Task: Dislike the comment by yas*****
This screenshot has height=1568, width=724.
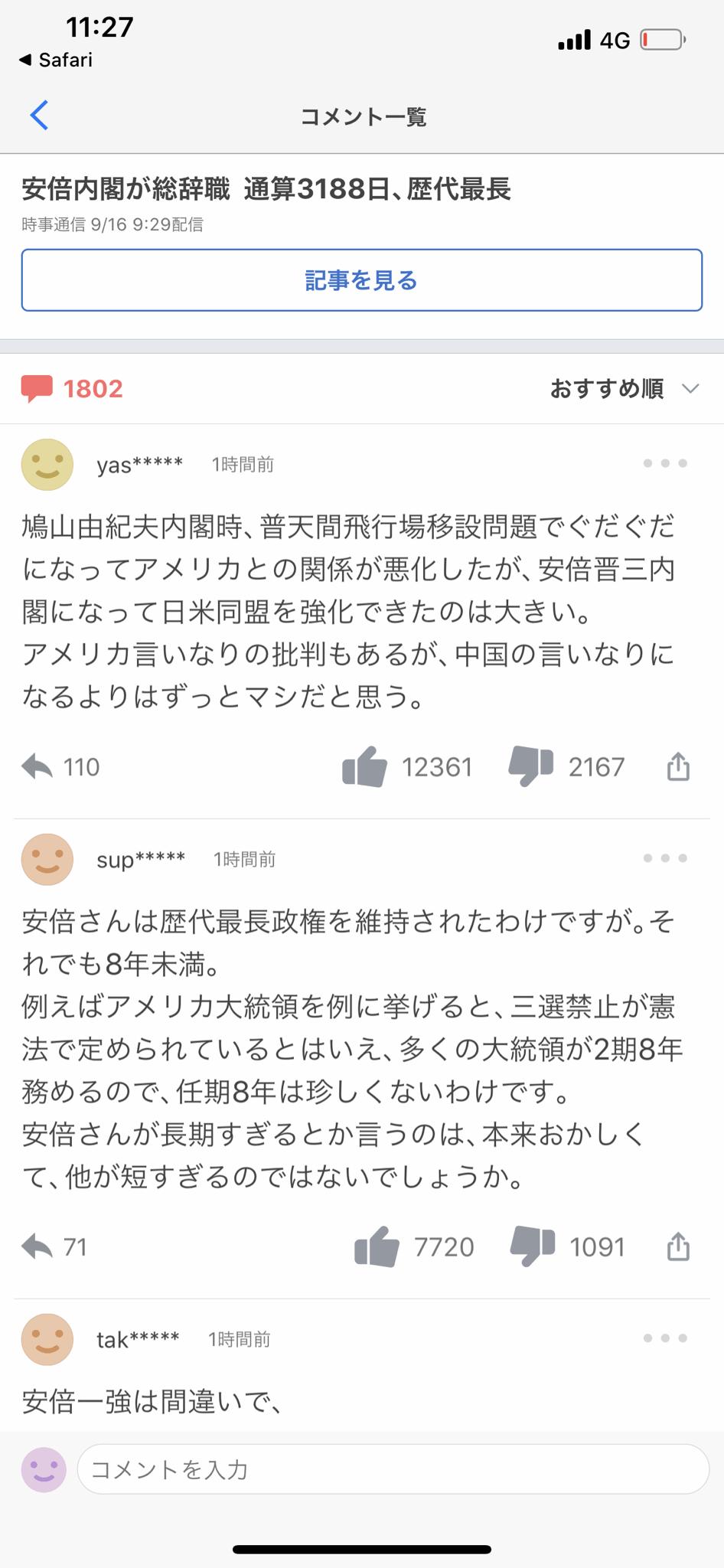Action: point(530,766)
